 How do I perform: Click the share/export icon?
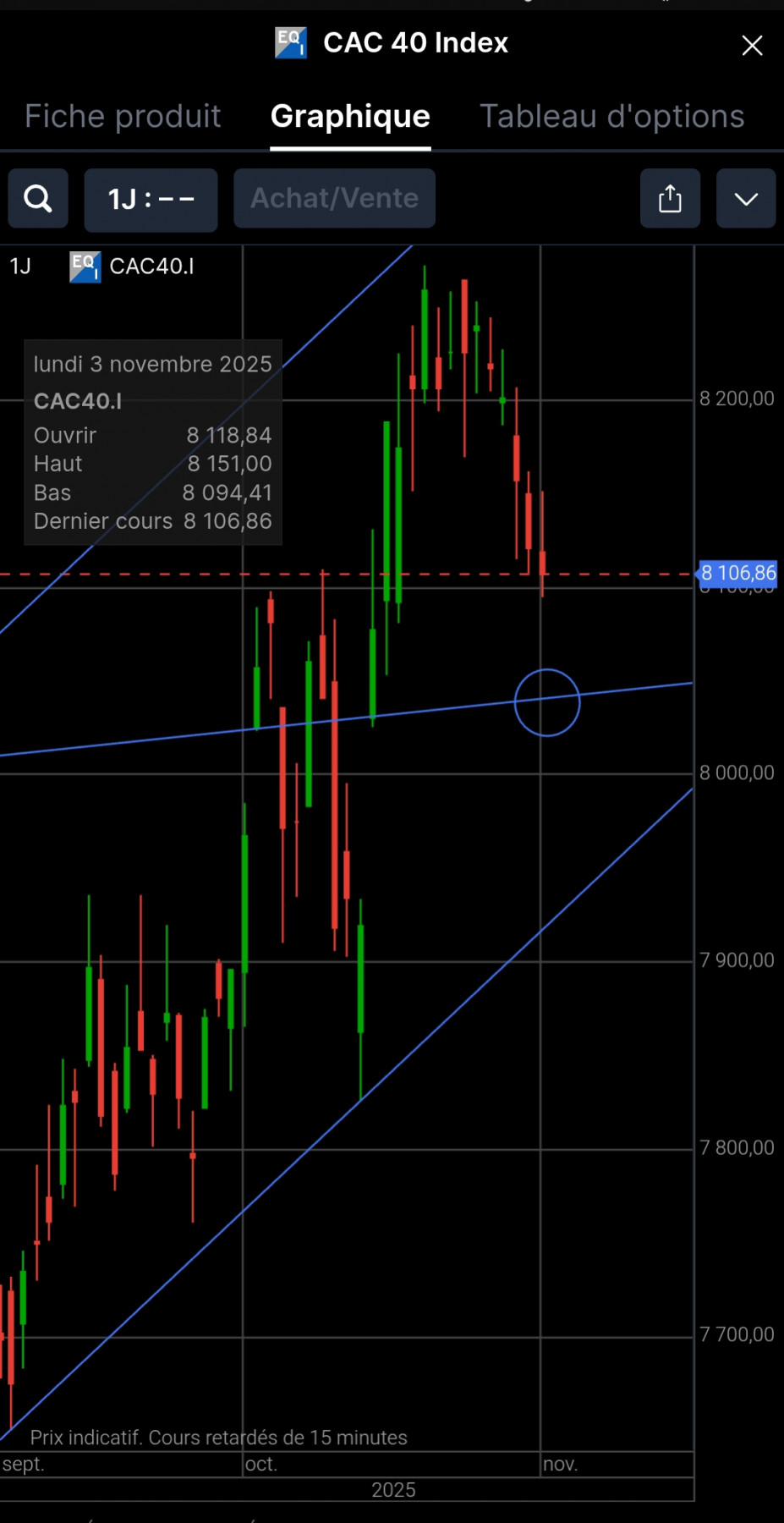(x=670, y=199)
